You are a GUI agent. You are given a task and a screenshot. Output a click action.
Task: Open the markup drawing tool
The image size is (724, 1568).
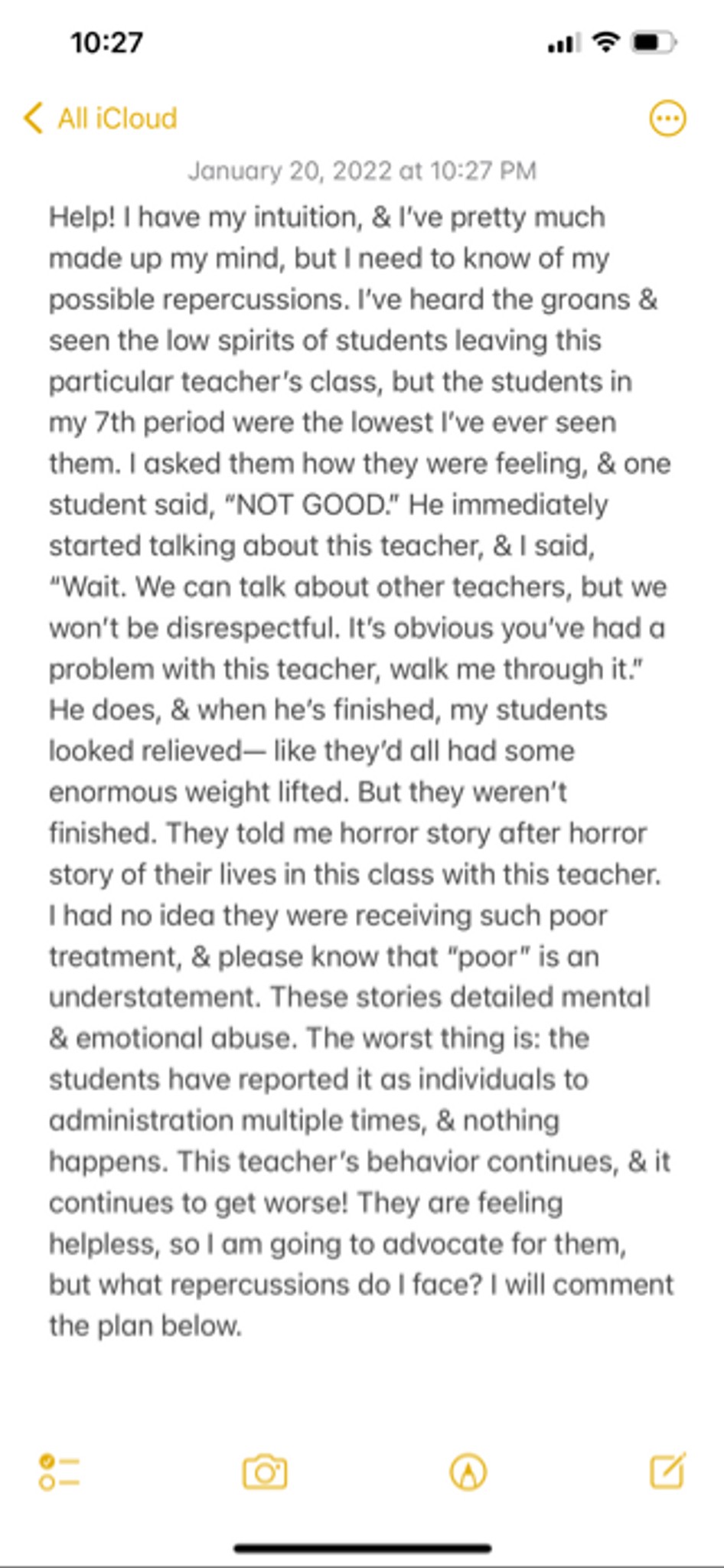tap(468, 1472)
